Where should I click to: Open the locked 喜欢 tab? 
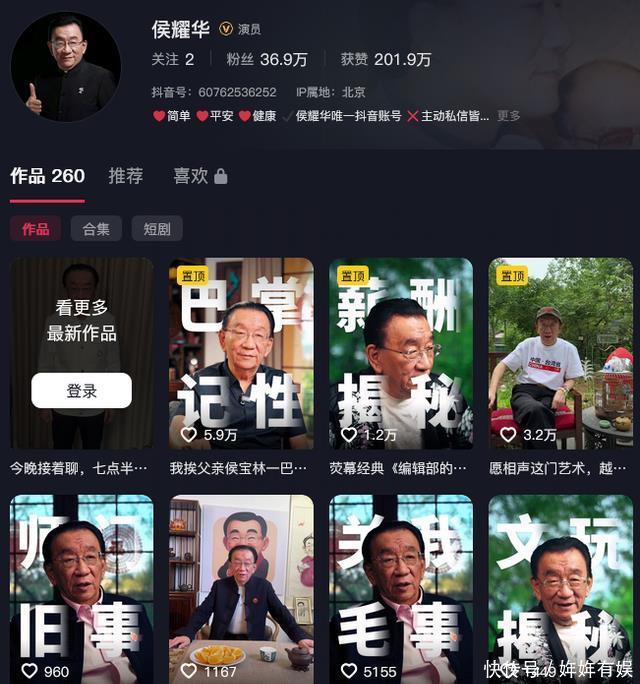[200, 176]
